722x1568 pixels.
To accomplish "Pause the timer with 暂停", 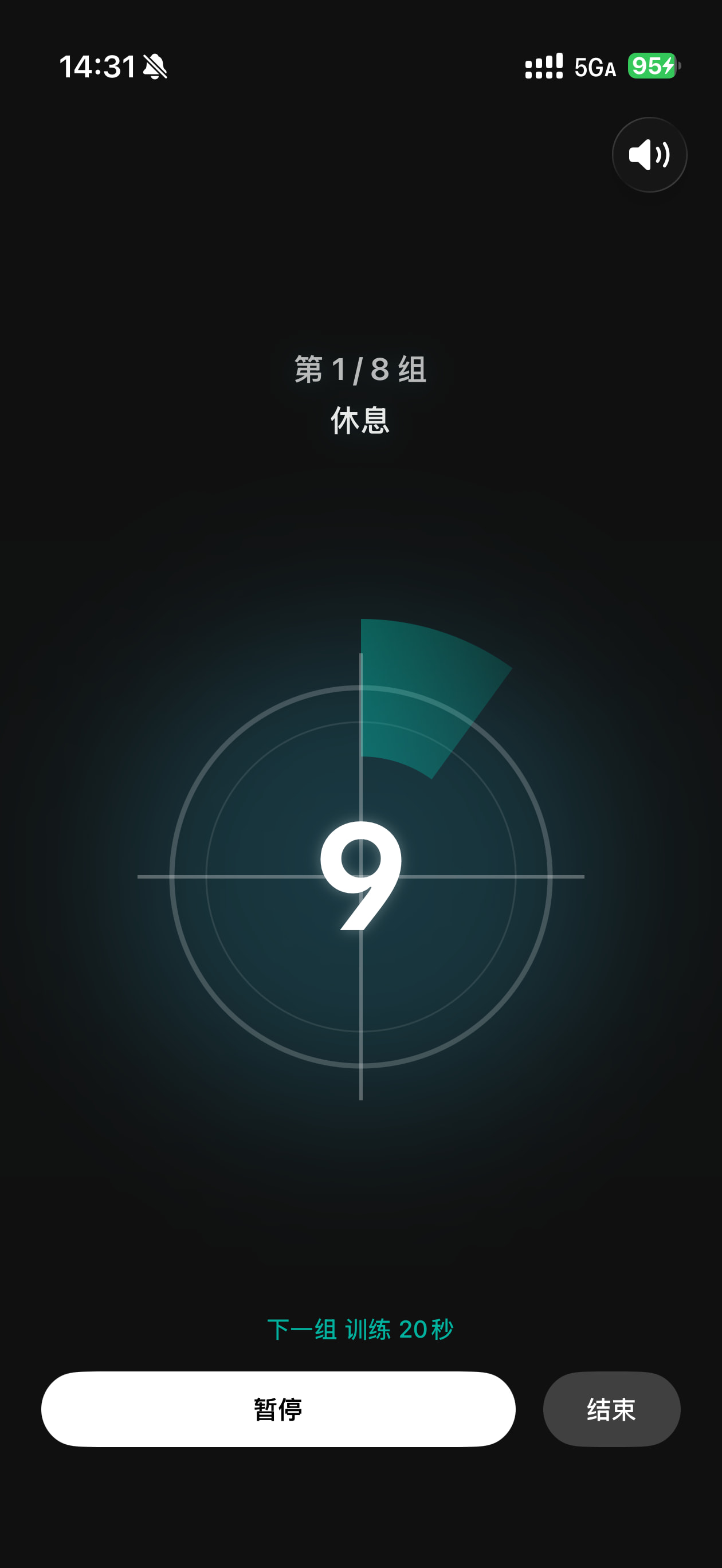I will (278, 1409).
